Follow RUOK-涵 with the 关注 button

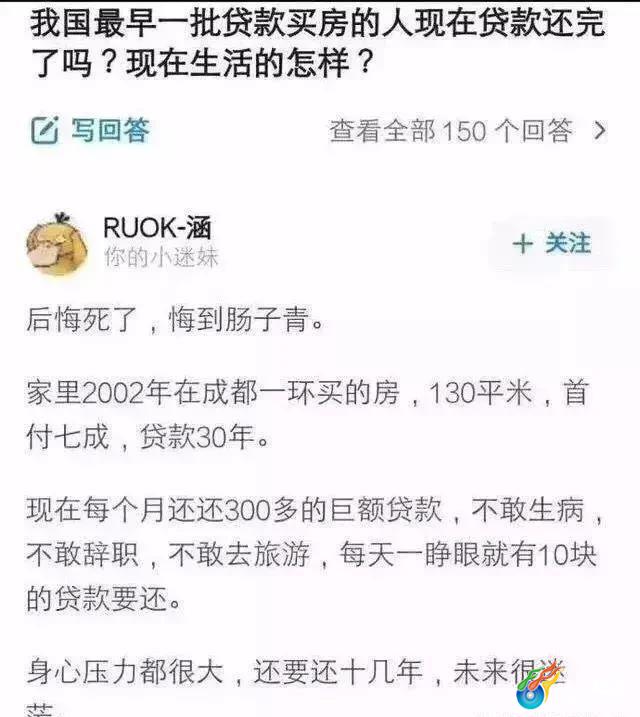(x=552, y=243)
